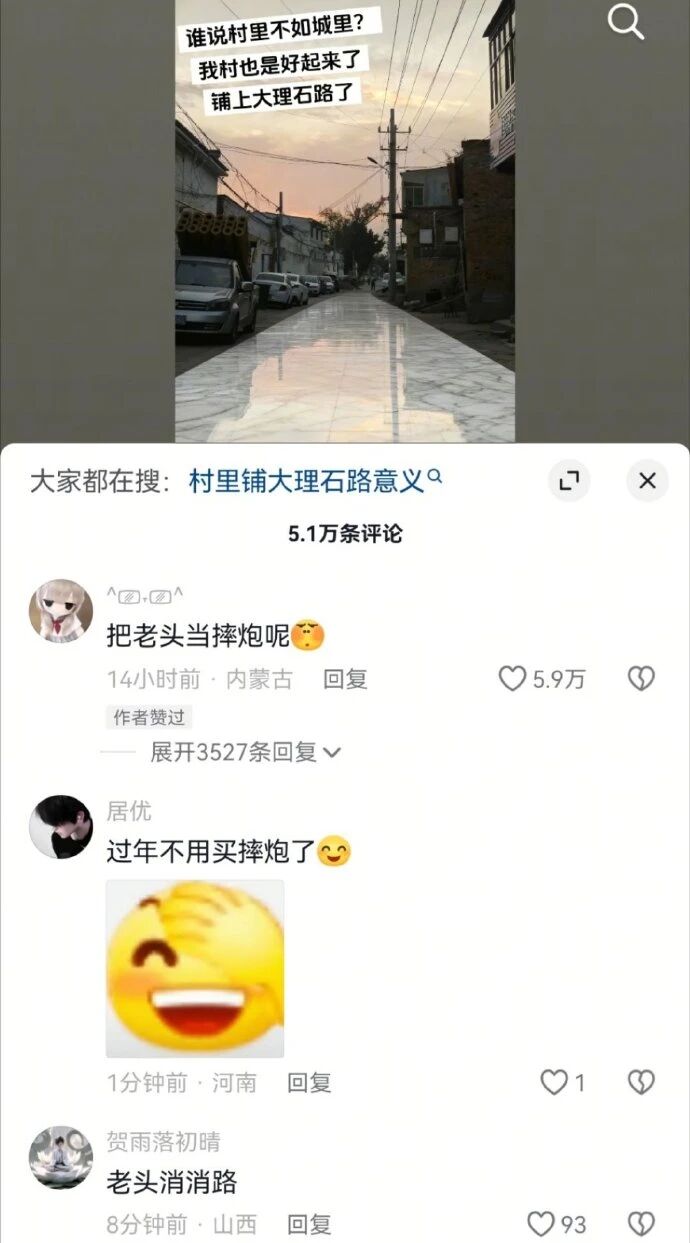Viewport: 690px width, 1243px height.
Task: Open profile avatar of user 居优
Action: (x=61, y=826)
